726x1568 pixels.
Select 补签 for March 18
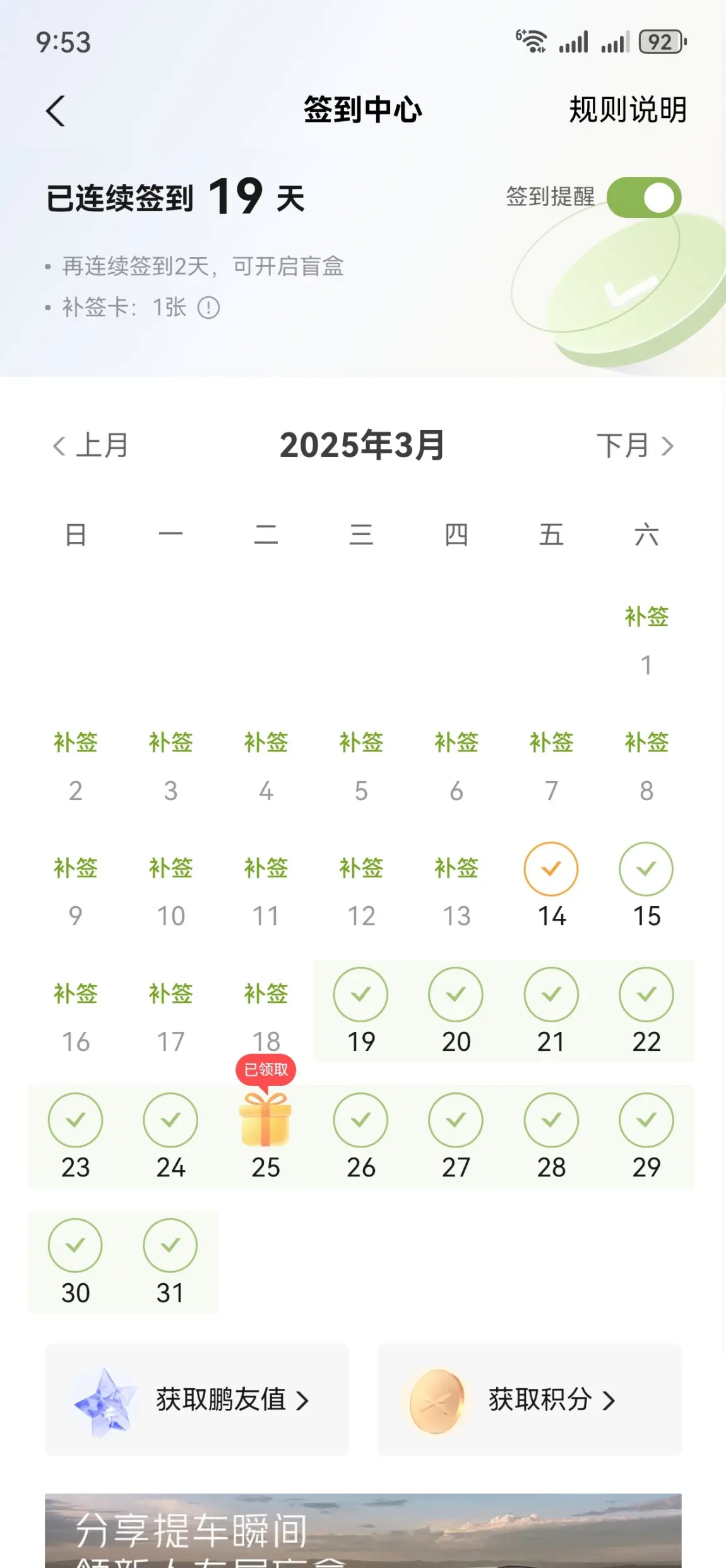pos(266,994)
